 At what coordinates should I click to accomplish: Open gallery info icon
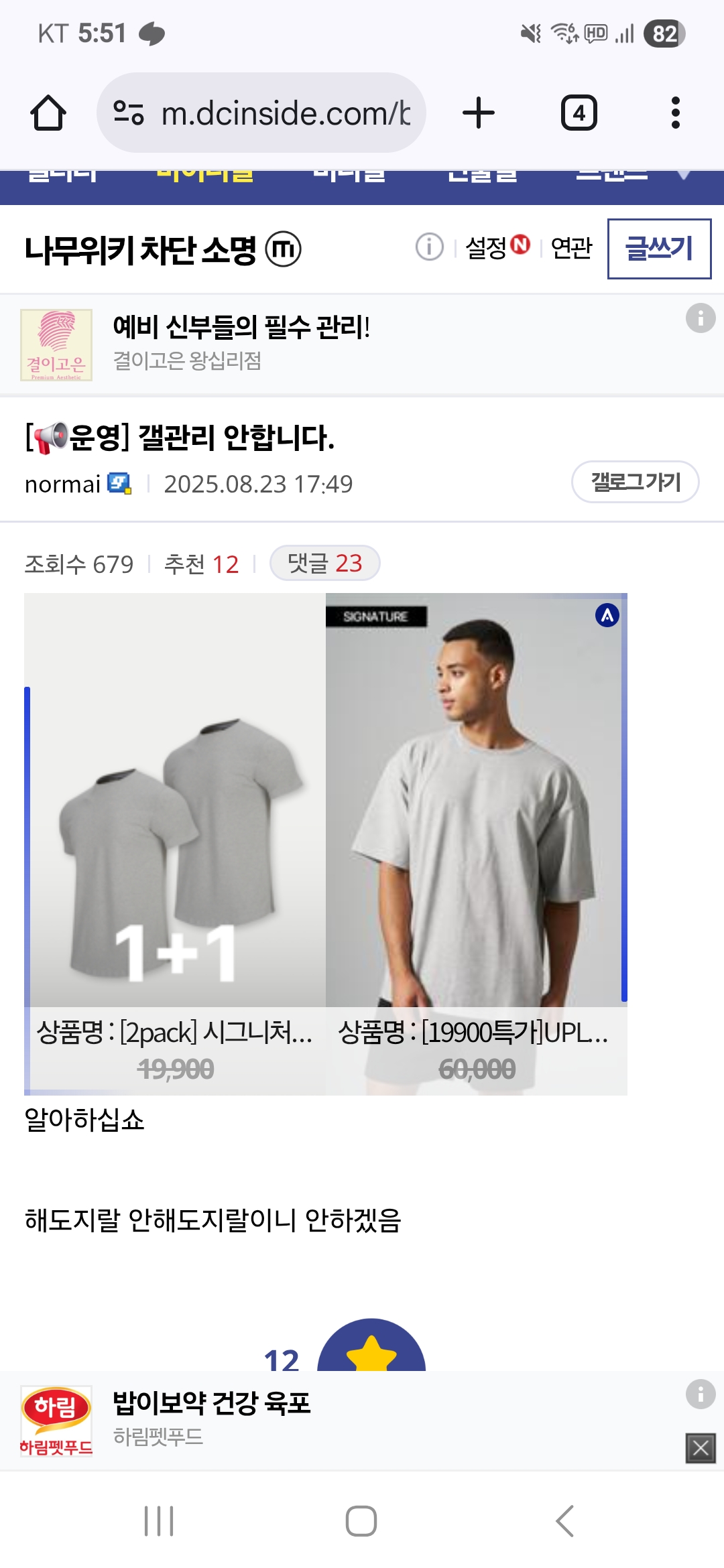(429, 247)
